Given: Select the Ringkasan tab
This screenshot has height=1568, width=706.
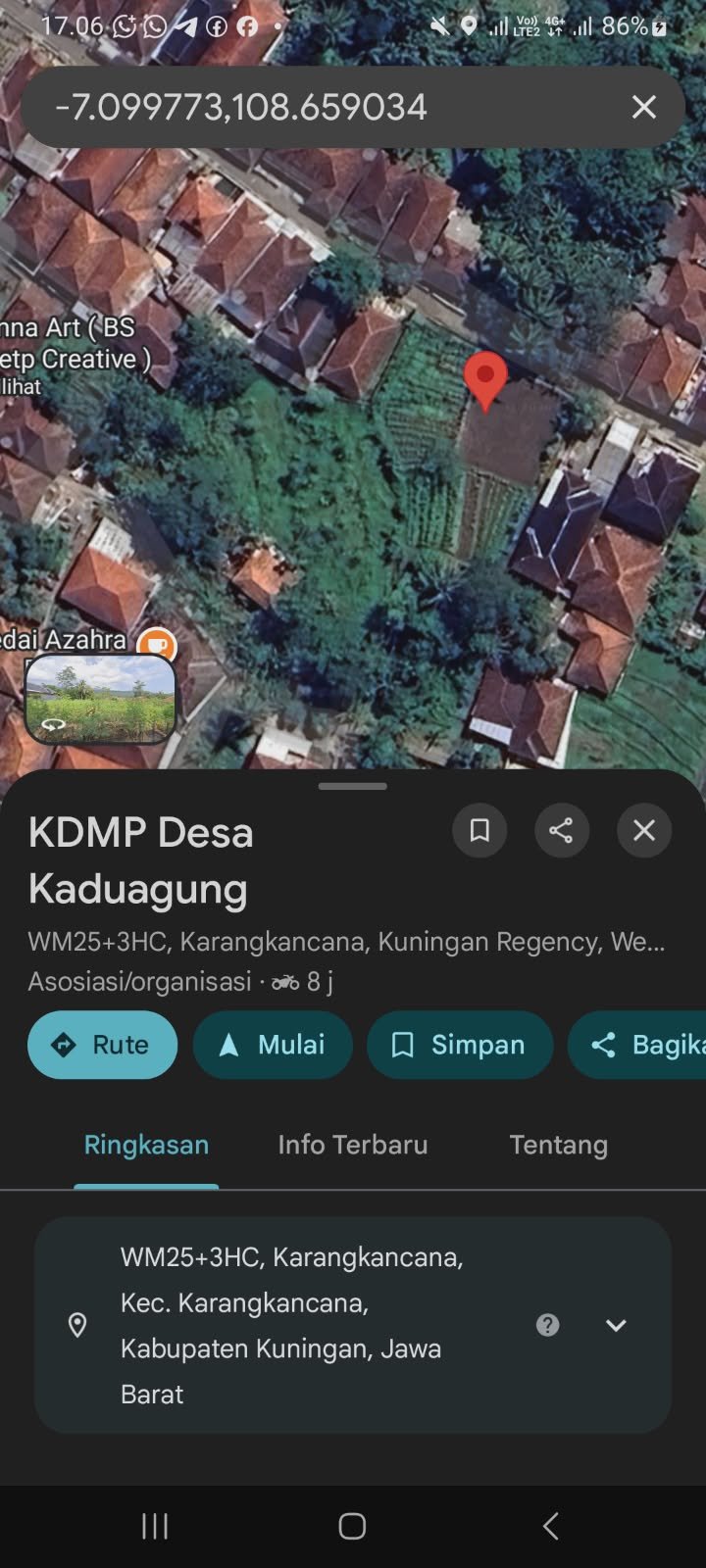Looking at the screenshot, I should 146,1145.
